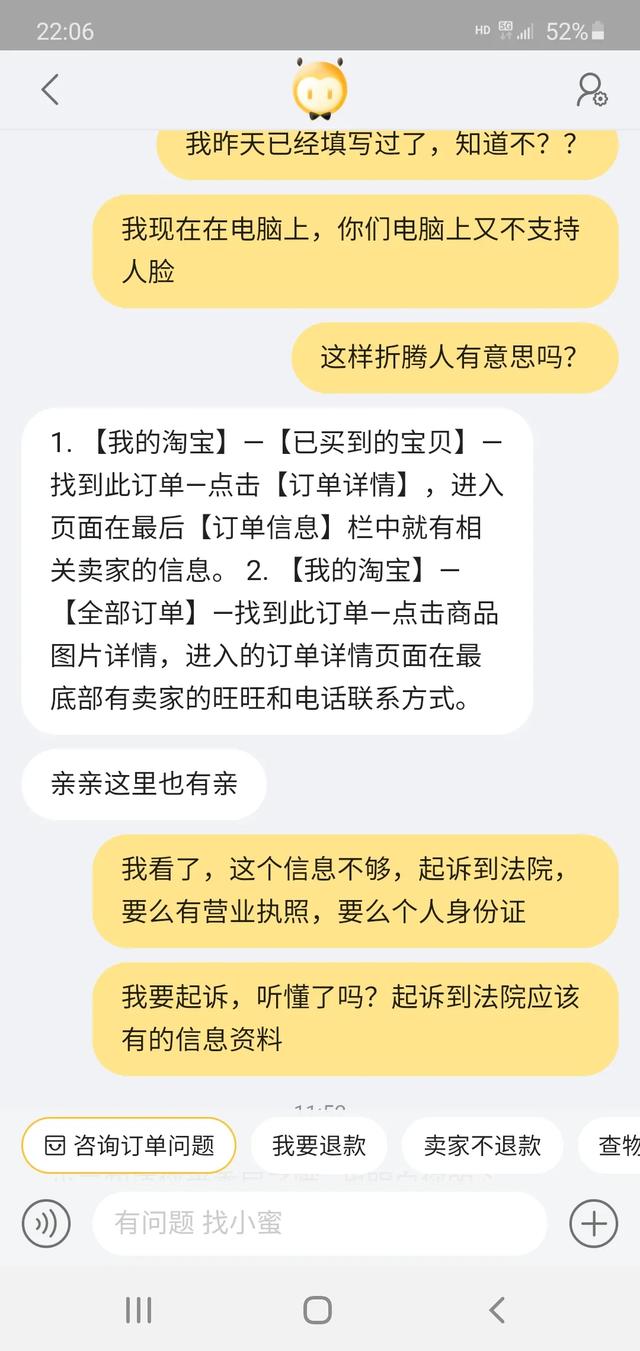Choose the 我要退款 quick reply
The image size is (640, 1351).
tap(319, 1145)
